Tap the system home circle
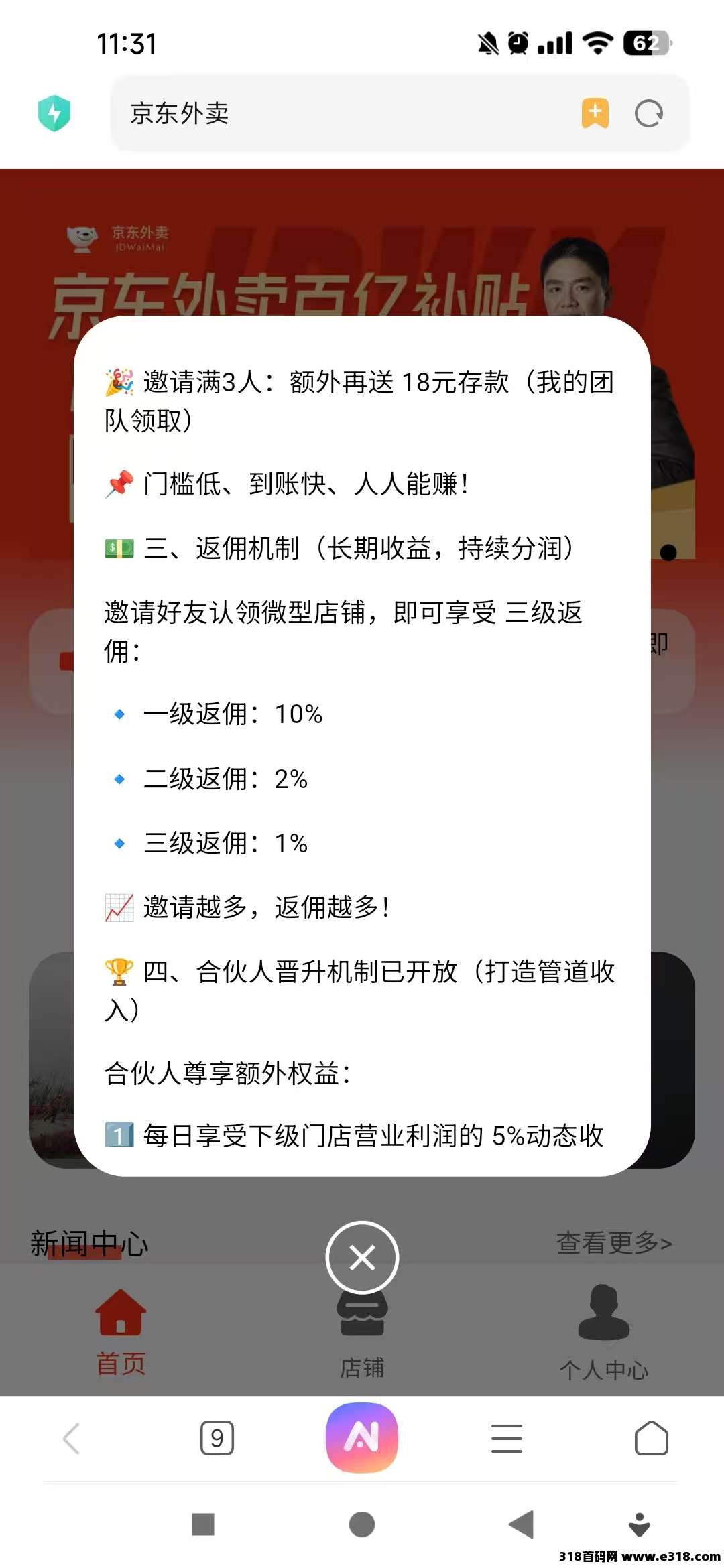The width and height of the screenshot is (724, 1568). [x=362, y=1524]
